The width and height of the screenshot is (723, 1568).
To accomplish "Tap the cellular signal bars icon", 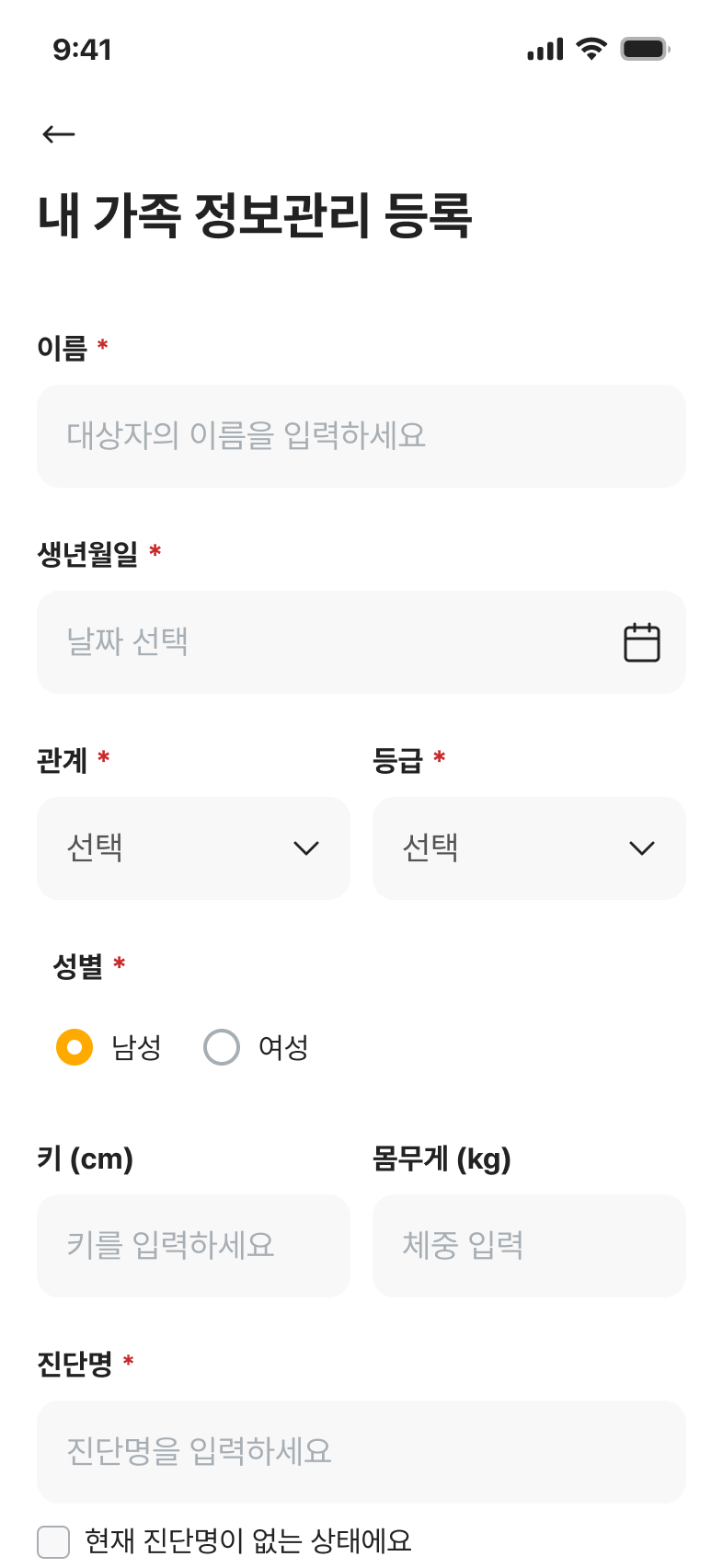I will coord(545,46).
